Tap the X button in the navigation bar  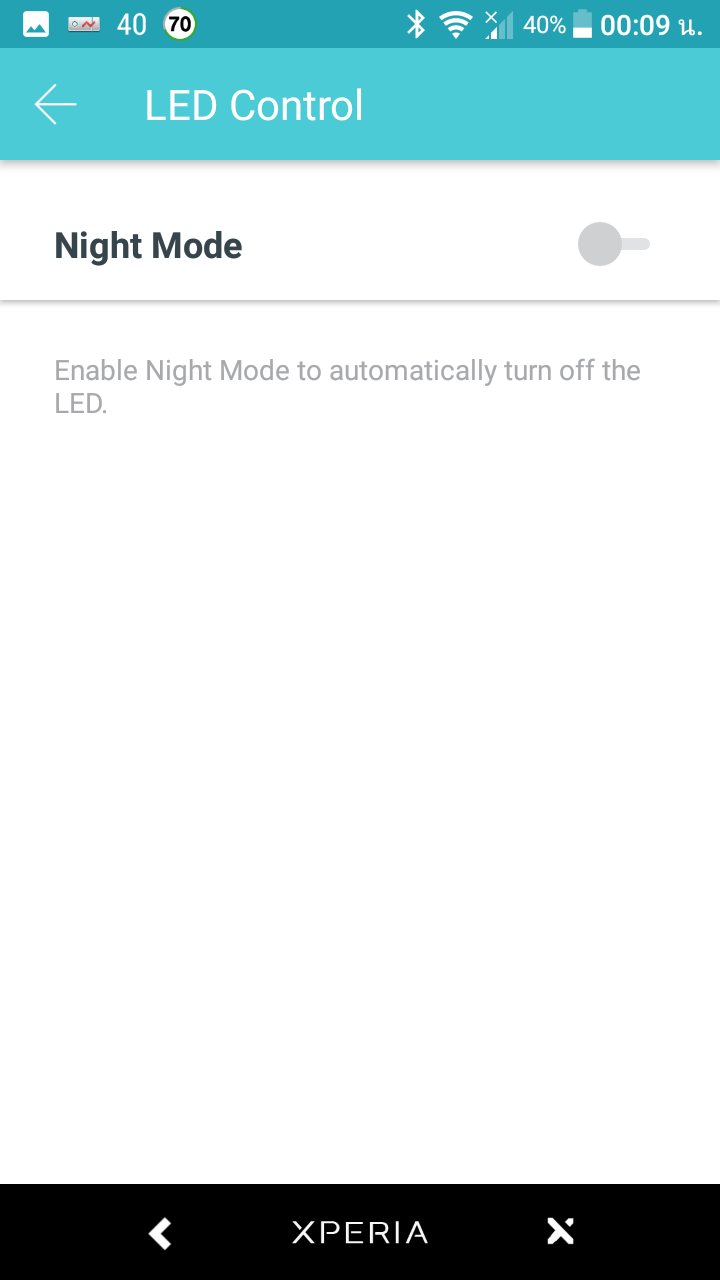point(560,1232)
